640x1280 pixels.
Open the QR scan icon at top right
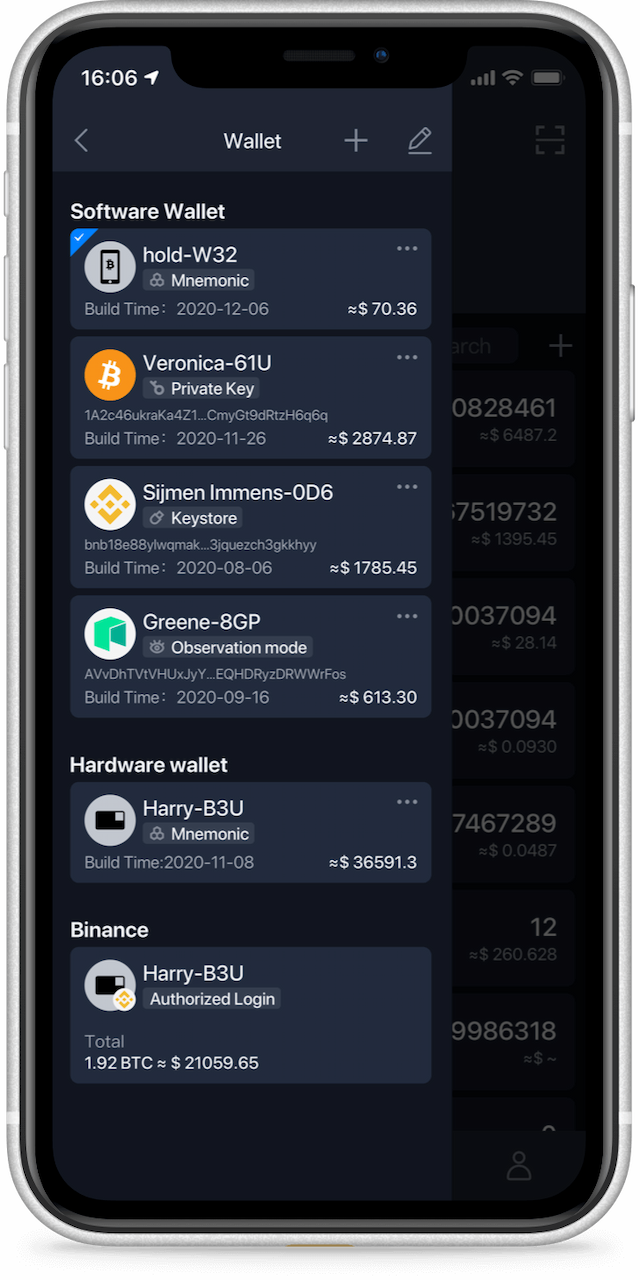point(550,141)
